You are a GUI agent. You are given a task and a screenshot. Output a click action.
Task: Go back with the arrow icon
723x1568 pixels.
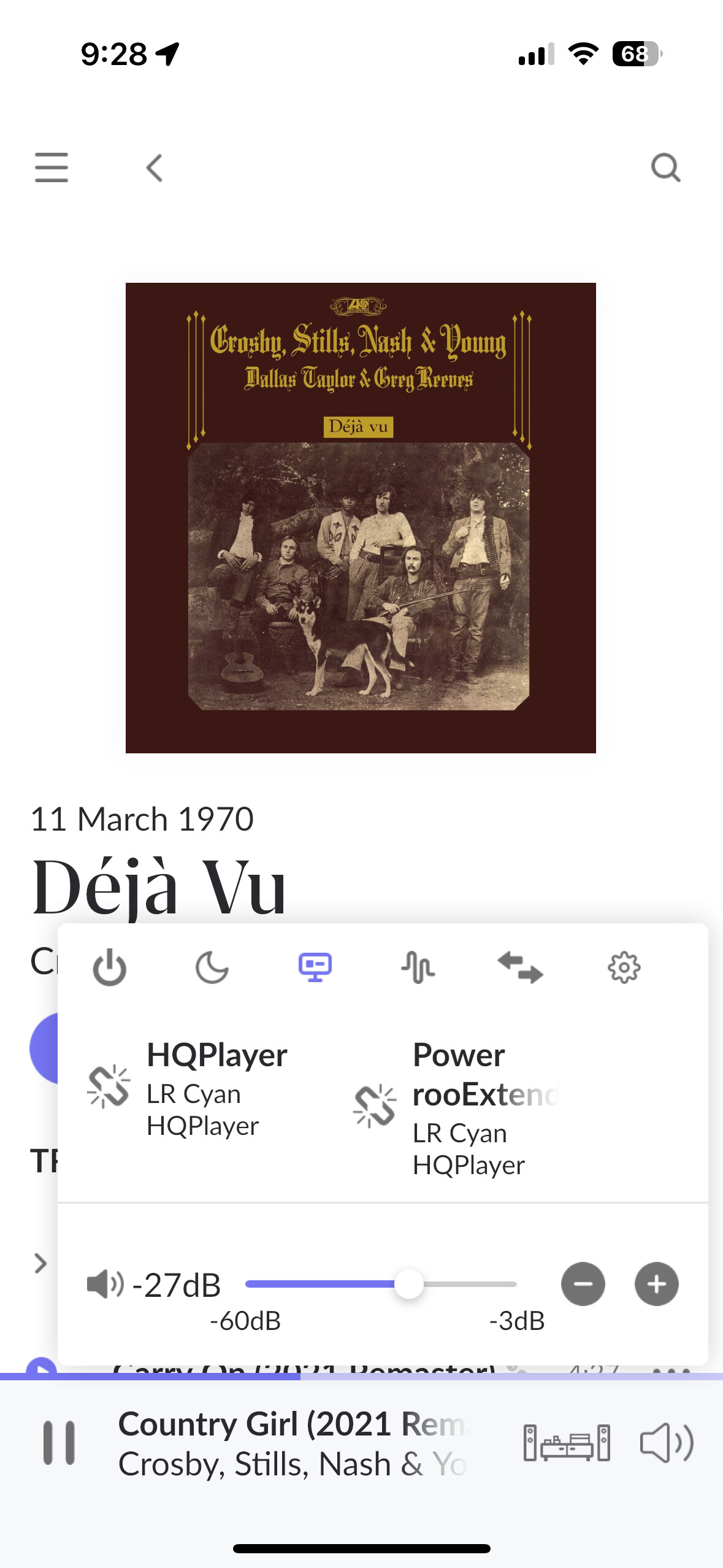(x=155, y=167)
